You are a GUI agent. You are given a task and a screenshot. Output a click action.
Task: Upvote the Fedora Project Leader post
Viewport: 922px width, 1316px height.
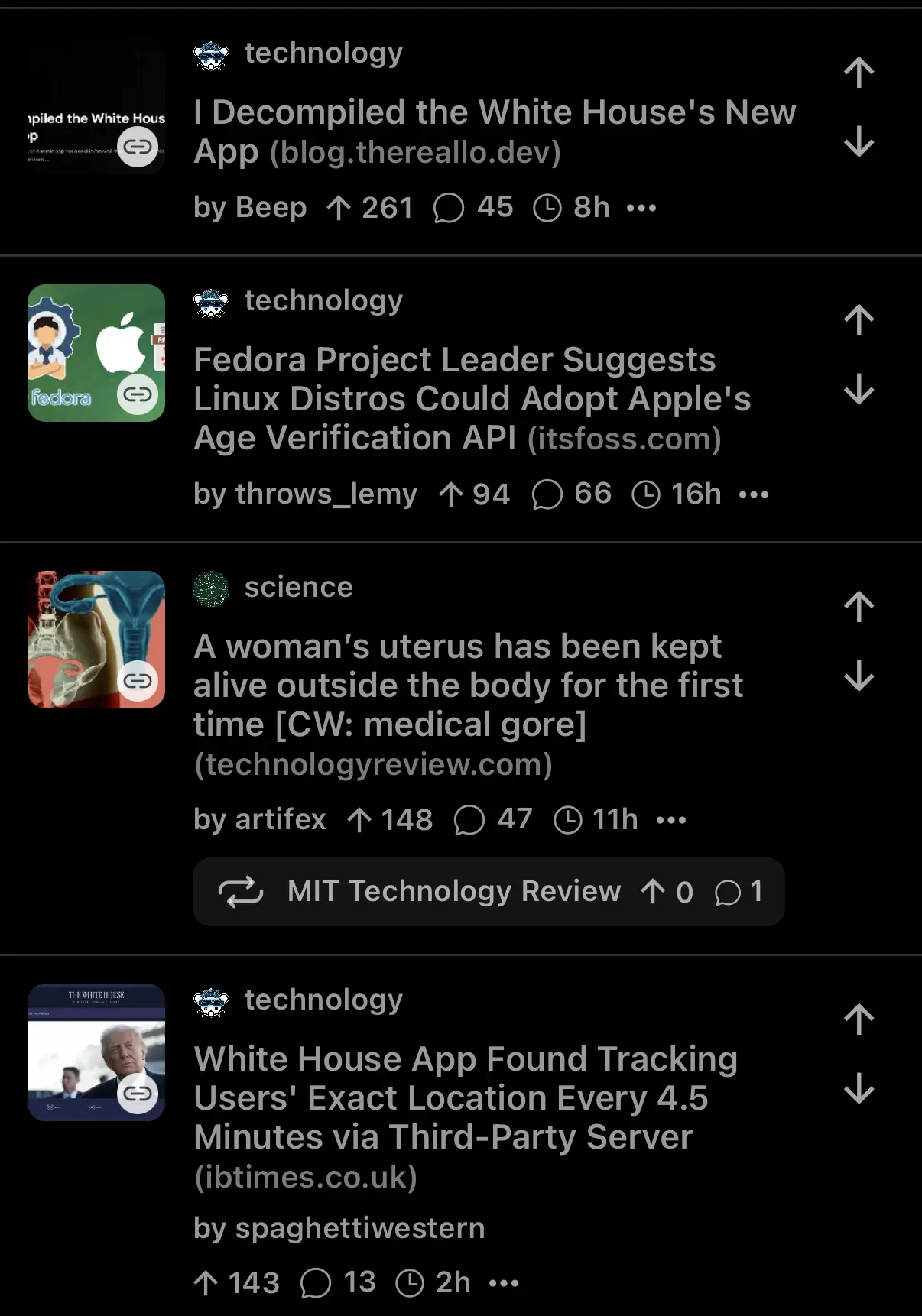(859, 320)
